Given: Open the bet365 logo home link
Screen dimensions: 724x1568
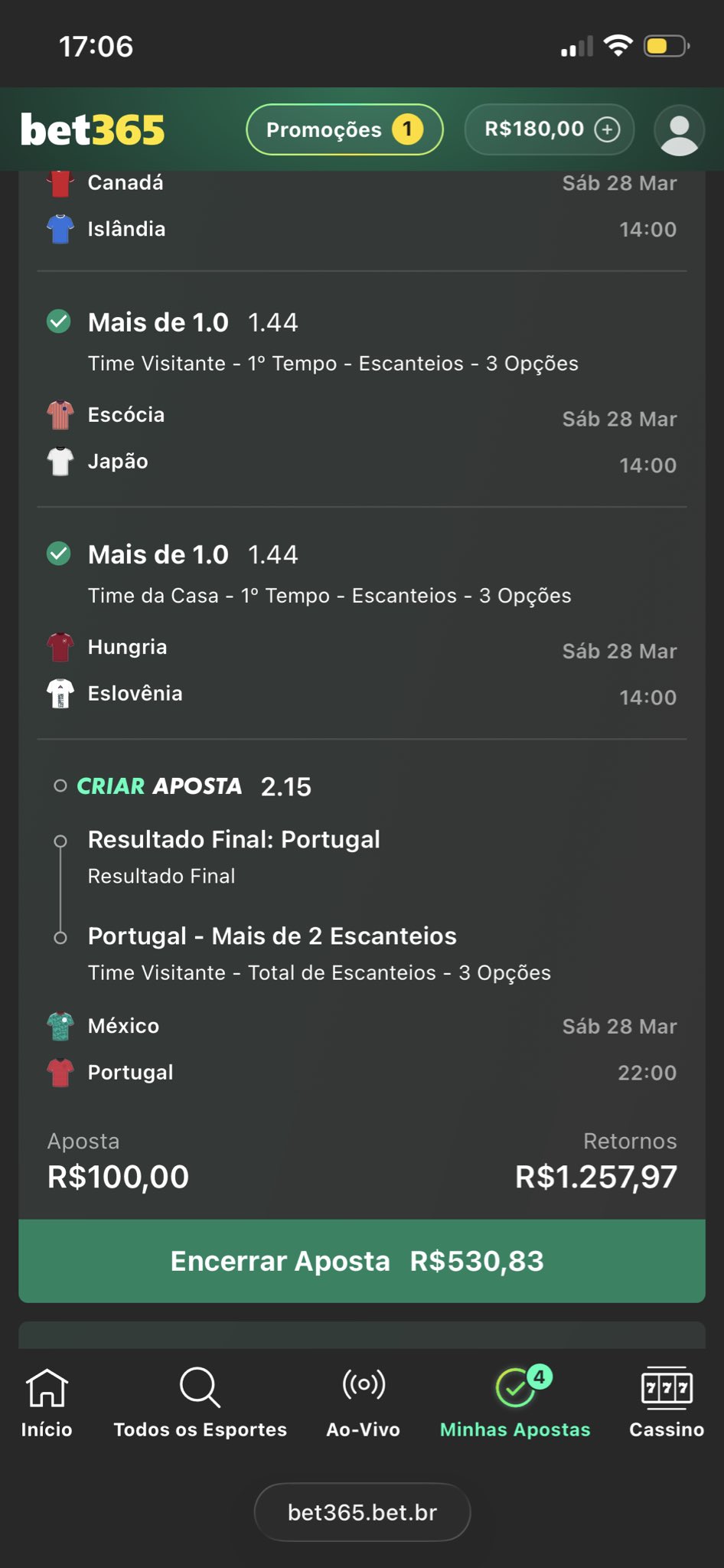Looking at the screenshot, I should [x=93, y=130].
